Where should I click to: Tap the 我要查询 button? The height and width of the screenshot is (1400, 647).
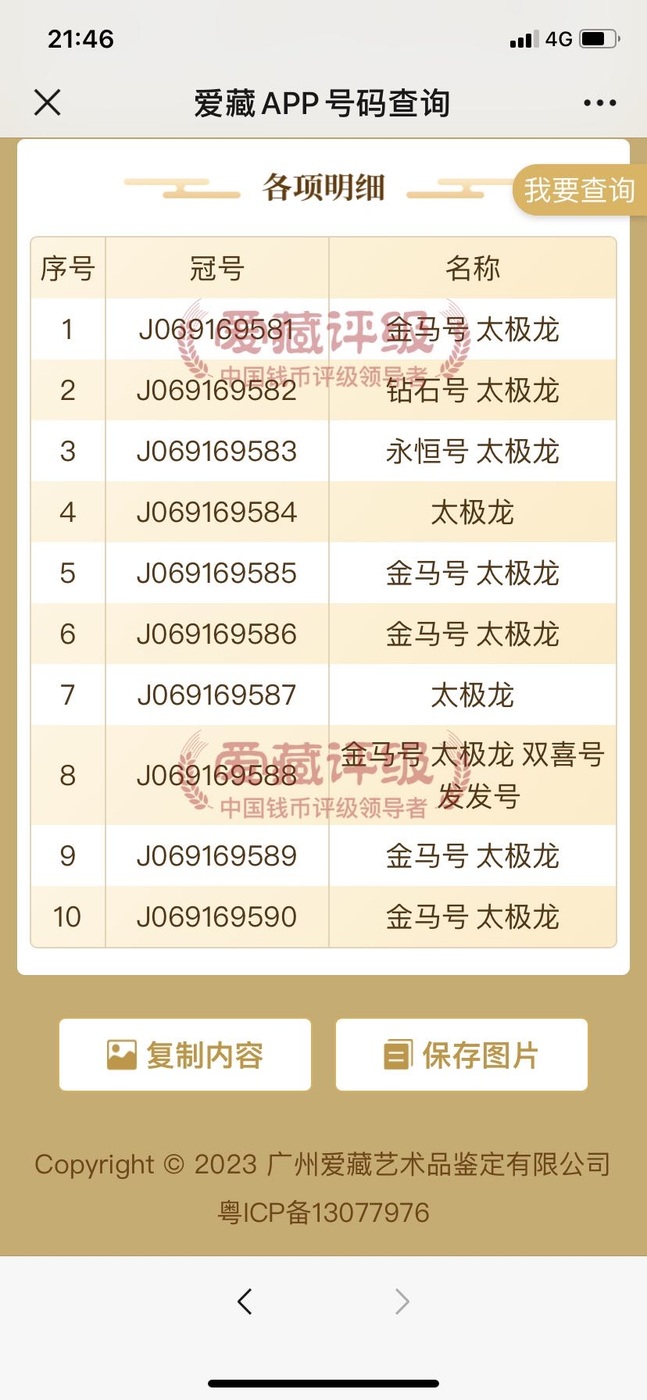[x=579, y=190]
